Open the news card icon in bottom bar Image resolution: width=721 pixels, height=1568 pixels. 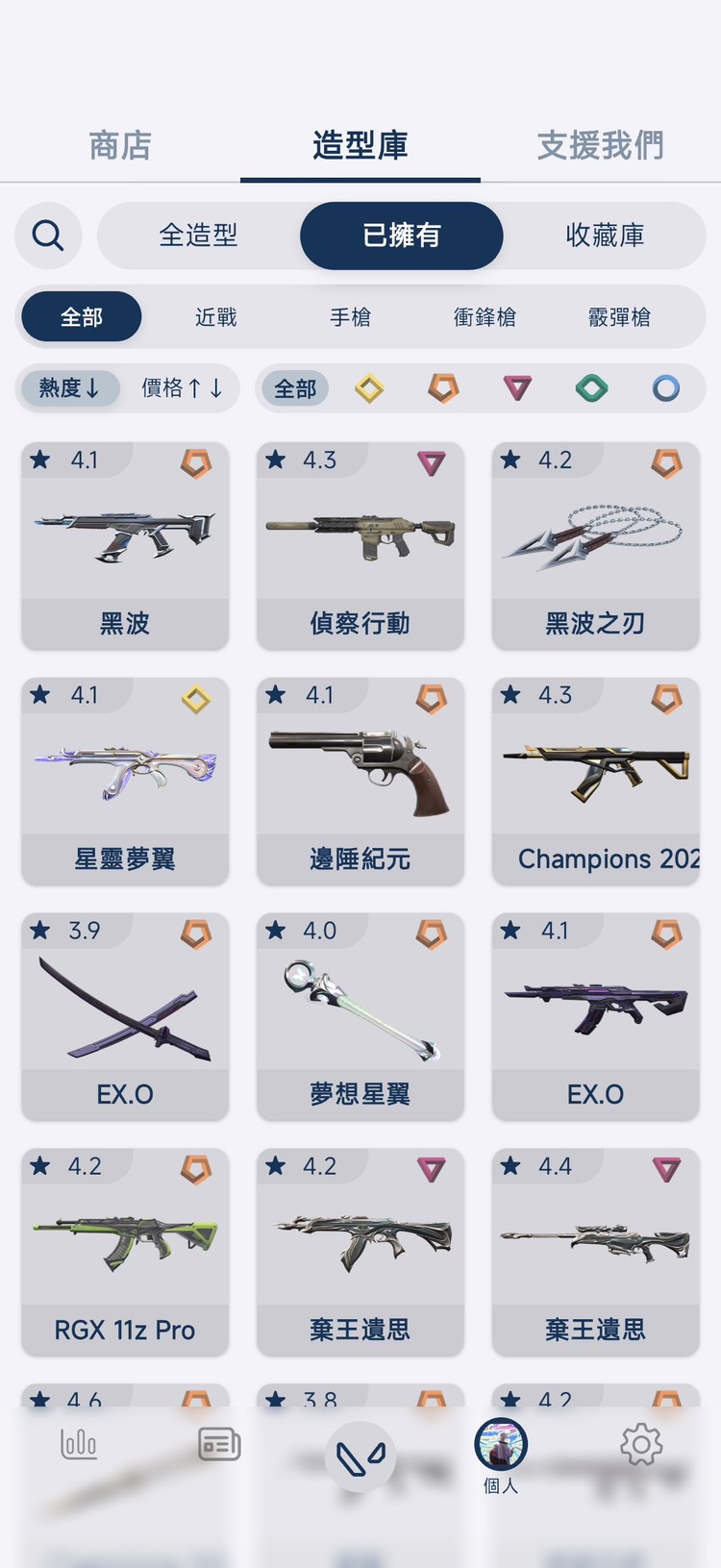[x=218, y=1444]
